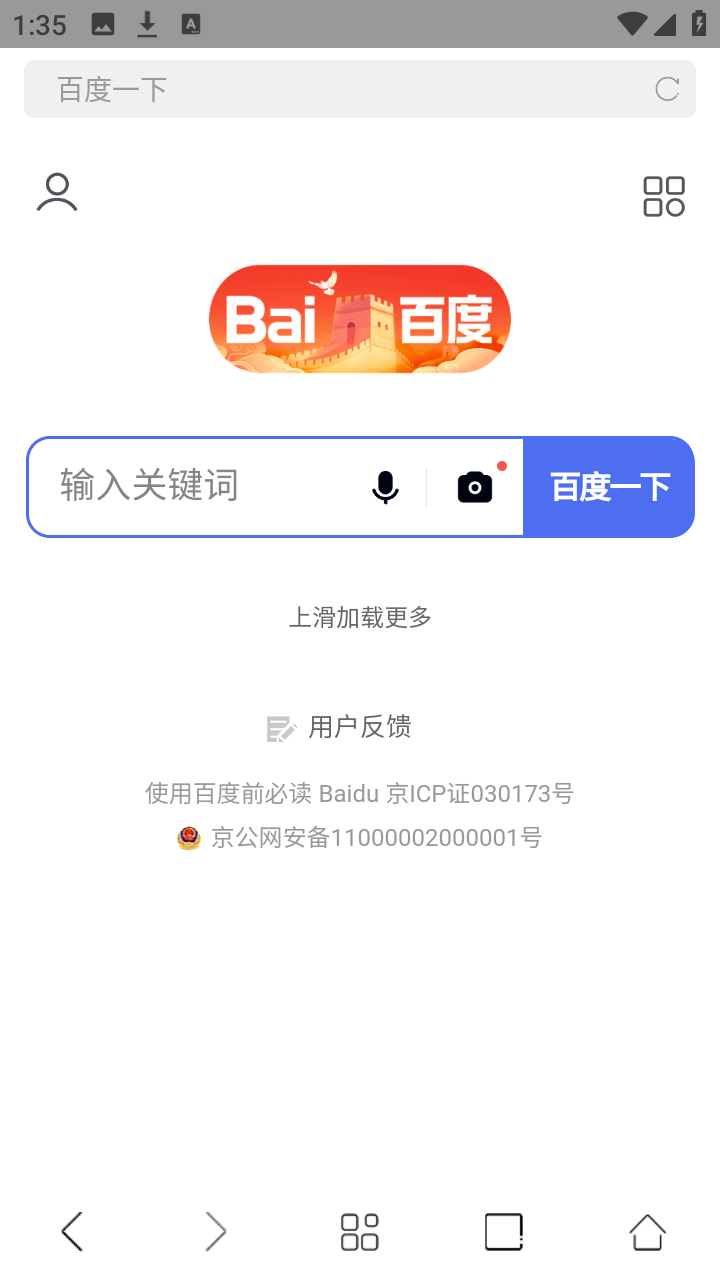Screen dimensions: 720x1280
Task: Tap the user feedback pencil icon
Action: 280,727
